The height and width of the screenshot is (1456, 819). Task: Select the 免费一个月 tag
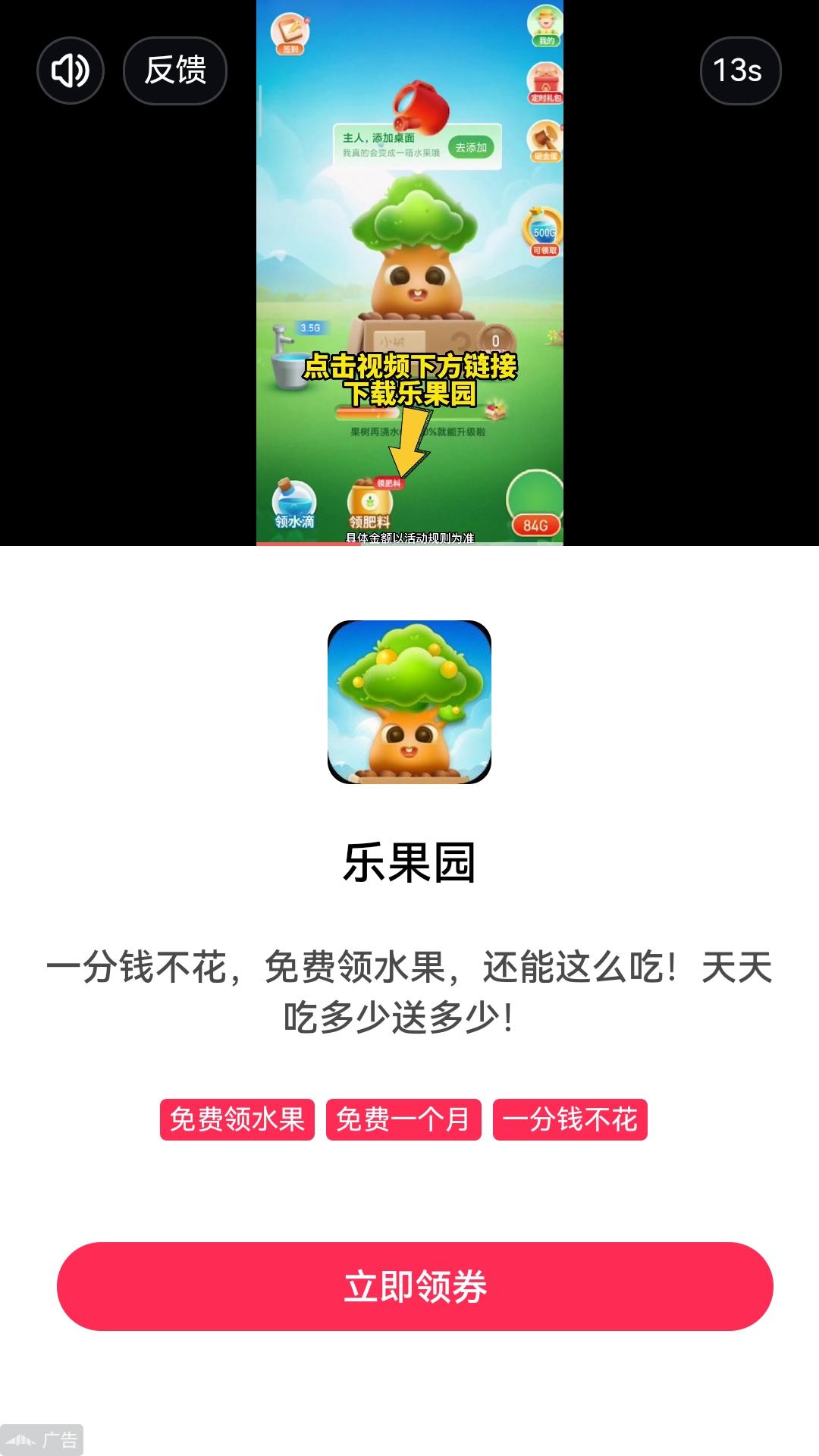406,1120
